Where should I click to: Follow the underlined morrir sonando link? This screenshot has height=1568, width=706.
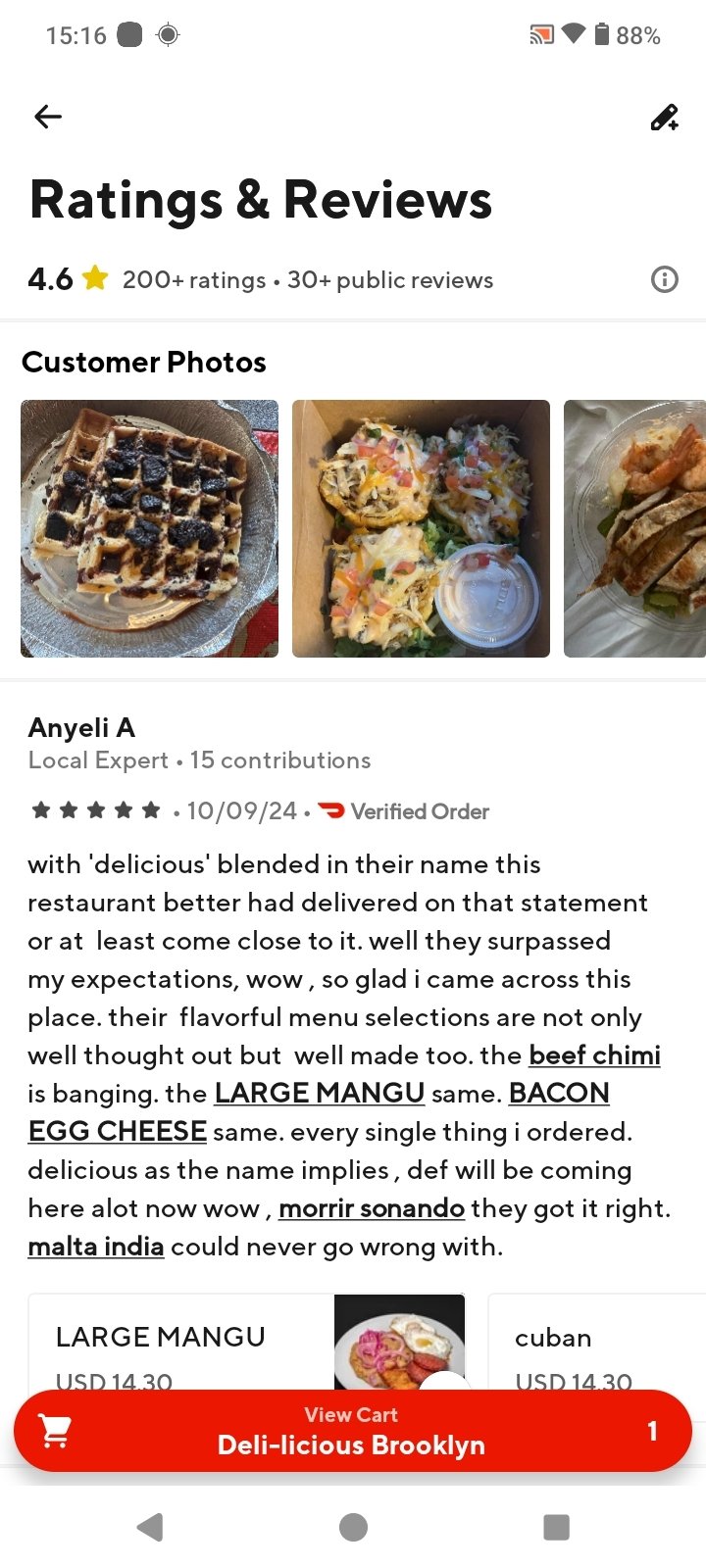coord(372,1208)
